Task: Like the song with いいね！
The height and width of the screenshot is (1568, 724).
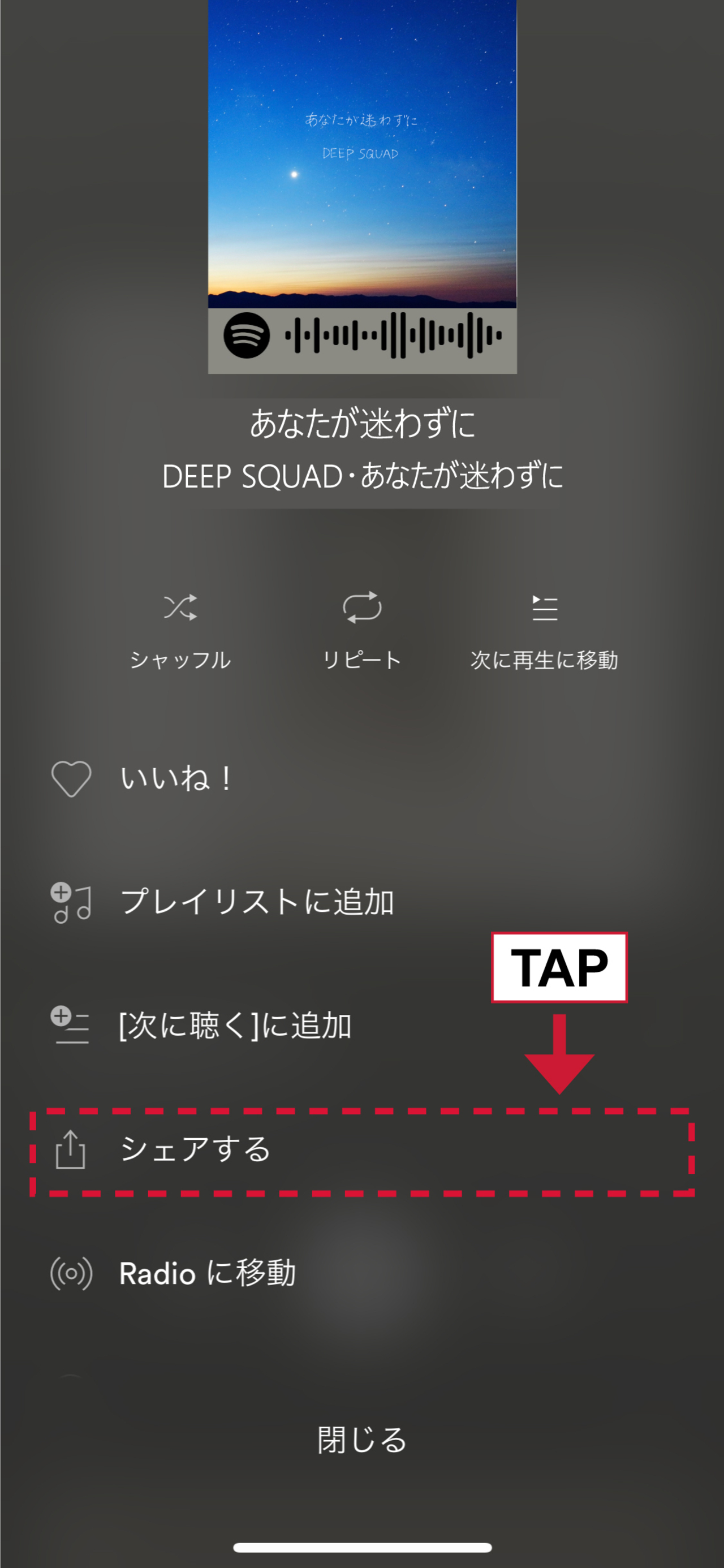Action: click(175, 778)
